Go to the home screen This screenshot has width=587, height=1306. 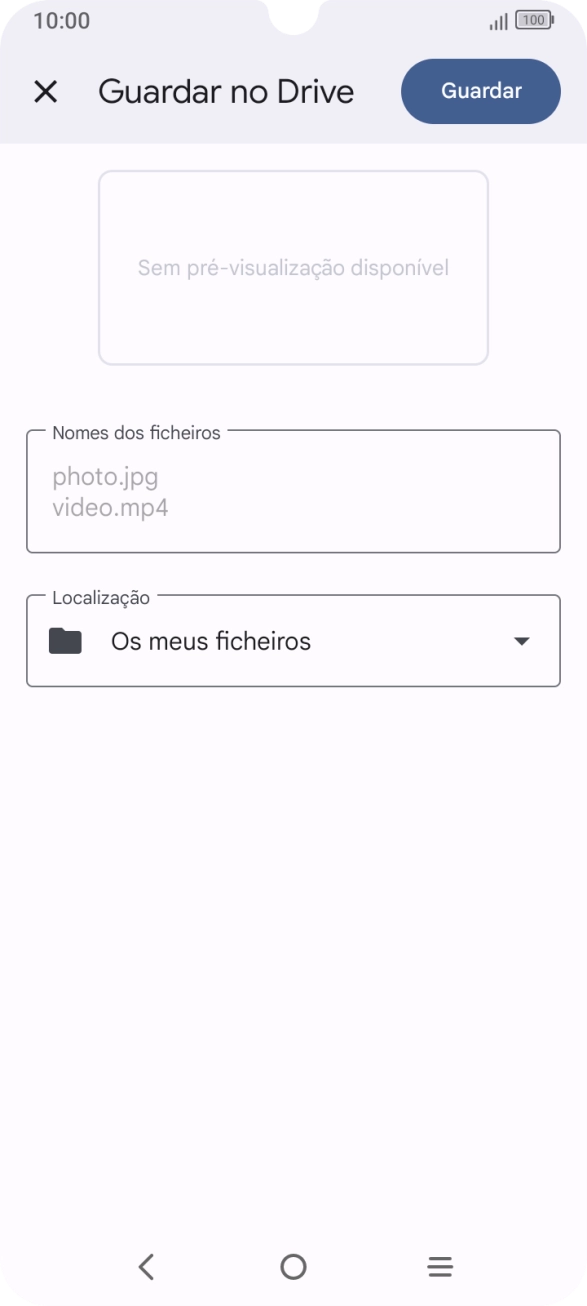[x=293, y=1267]
